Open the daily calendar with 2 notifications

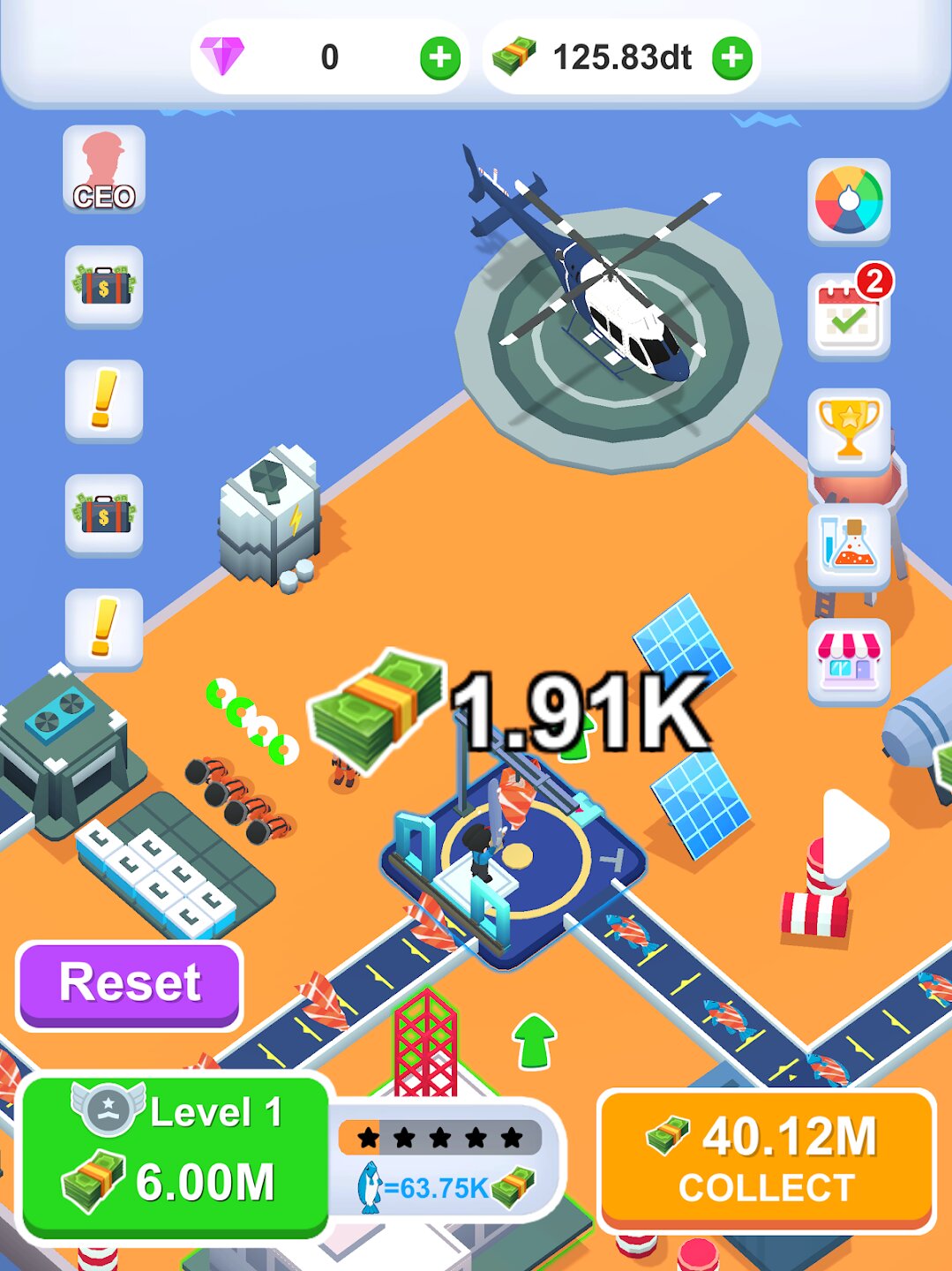(x=848, y=316)
